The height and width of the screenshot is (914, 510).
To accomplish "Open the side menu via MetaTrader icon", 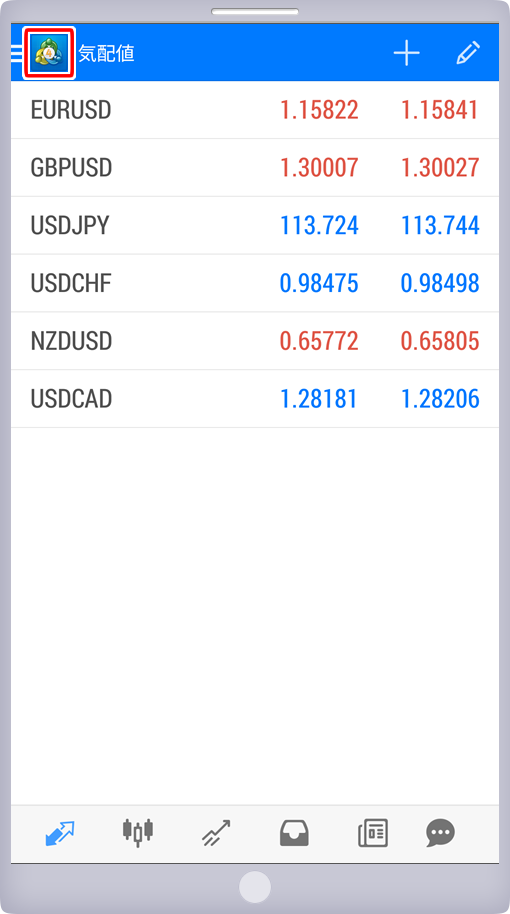I will coord(49,53).
